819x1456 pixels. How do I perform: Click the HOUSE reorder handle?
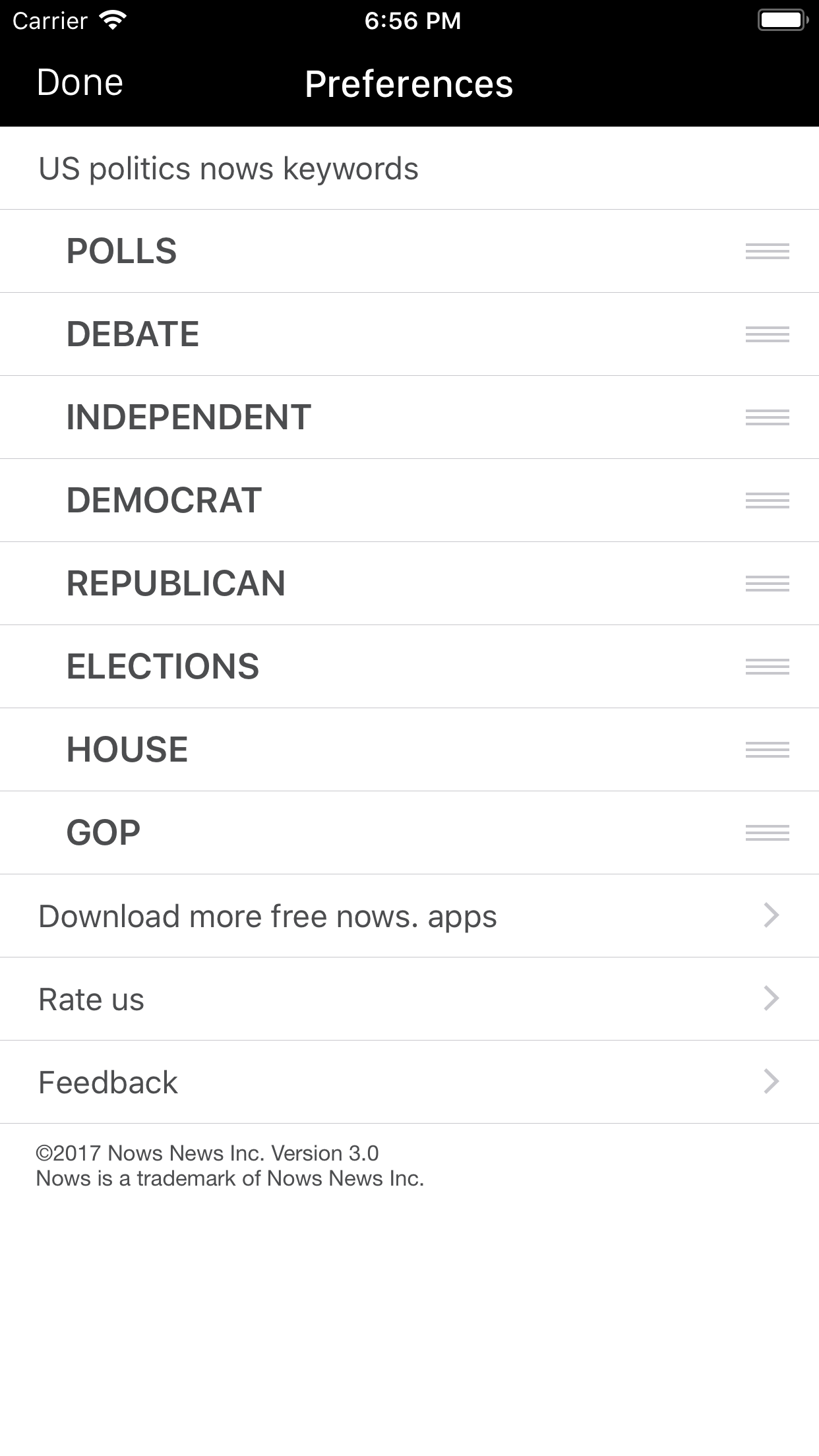coord(767,750)
